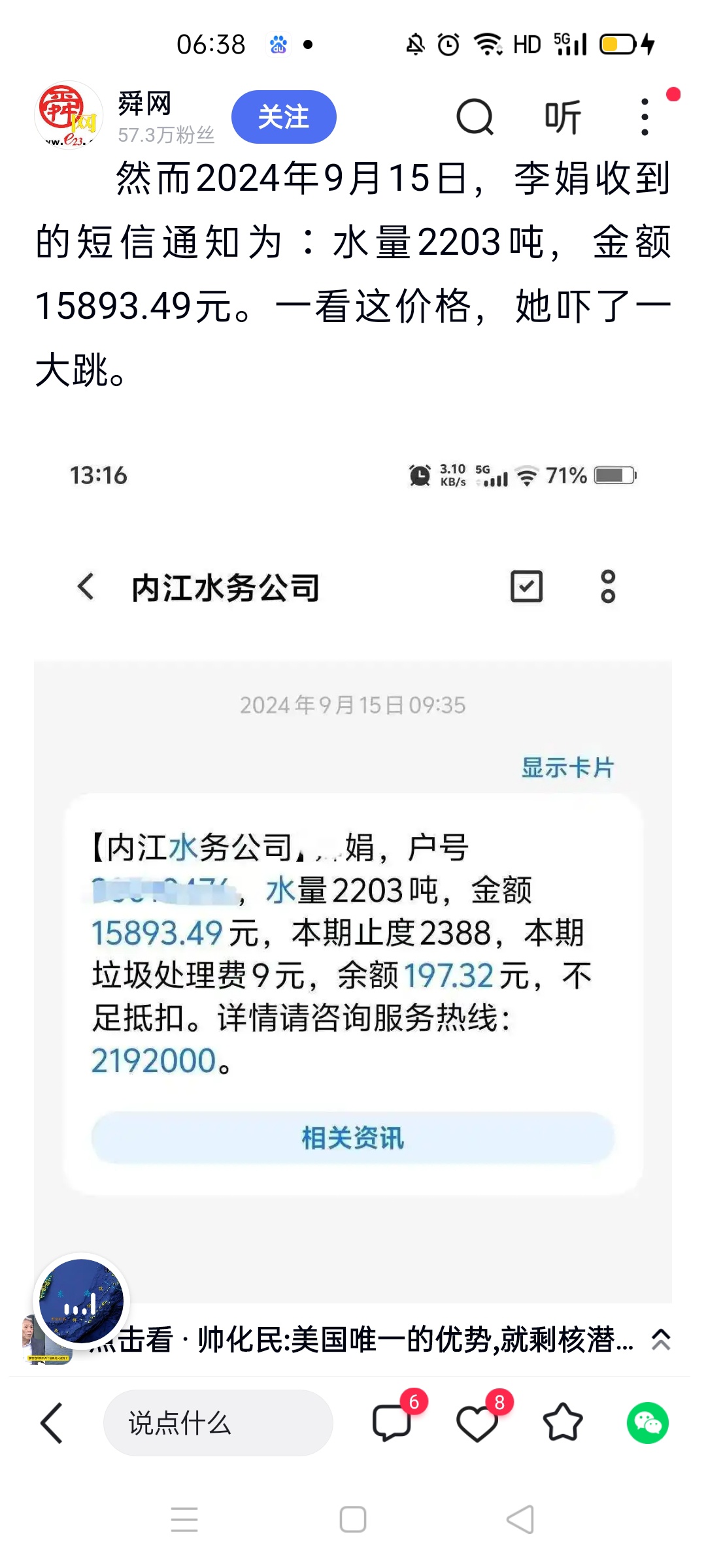Collapse the recommendation banner arrow
This screenshot has width=706, height=1568.
pyautogui.click(x=661, y=1339)
